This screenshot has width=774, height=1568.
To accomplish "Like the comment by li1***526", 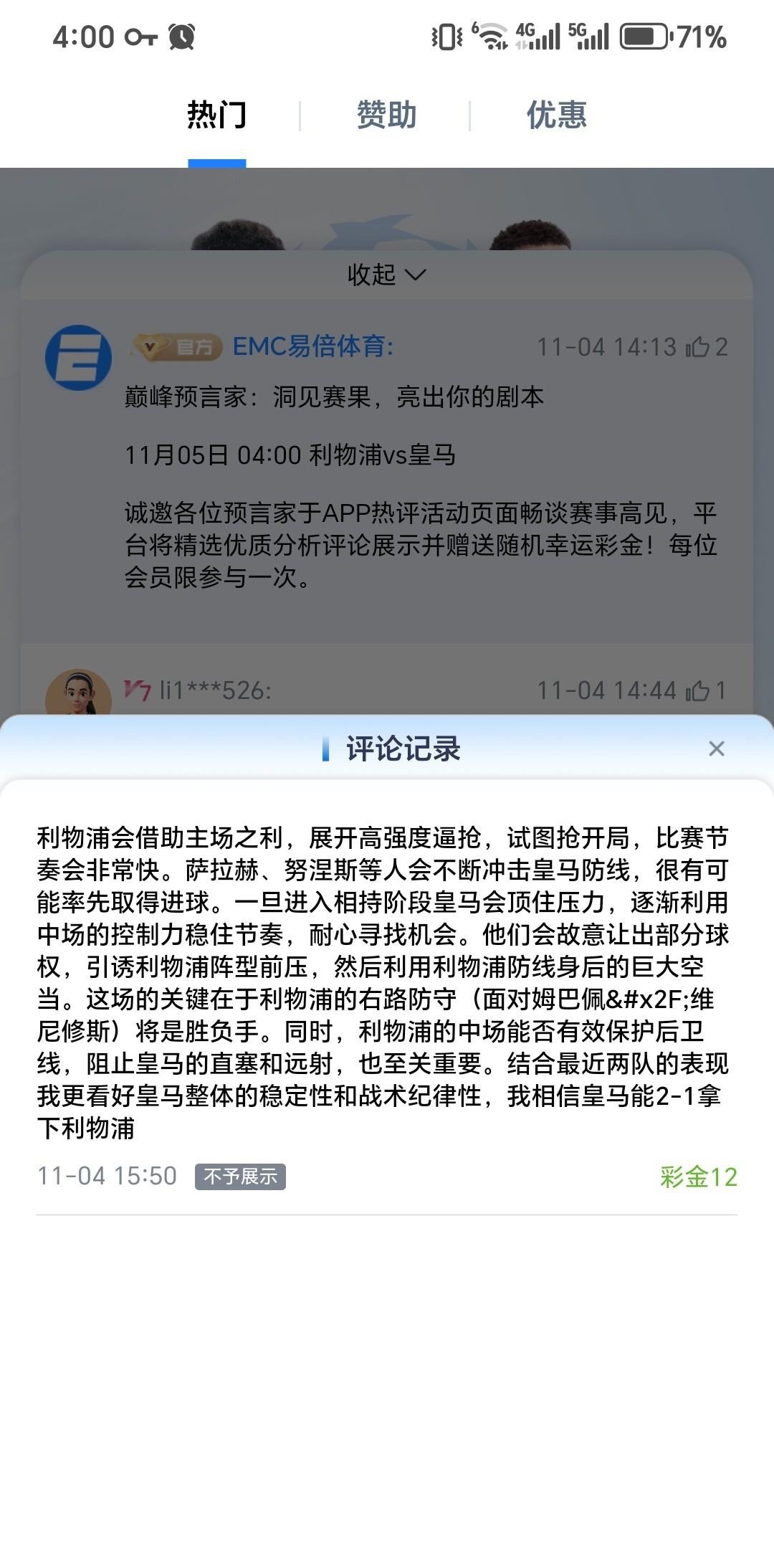I will point(697,691).
